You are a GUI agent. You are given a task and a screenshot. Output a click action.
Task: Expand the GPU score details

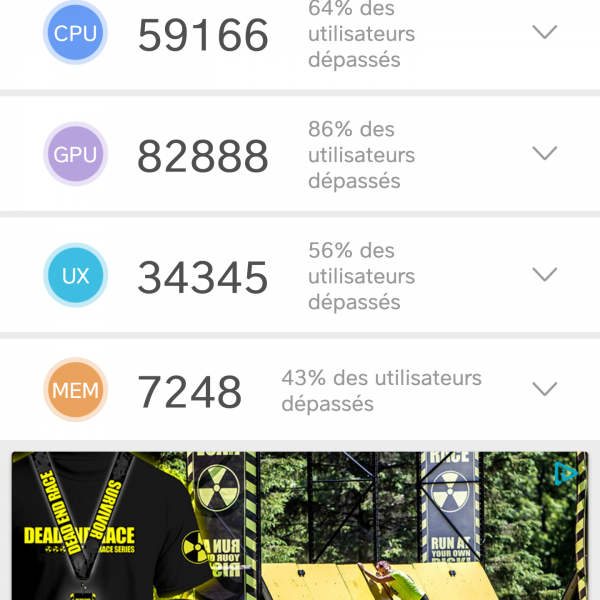click(x=544, y=154)
